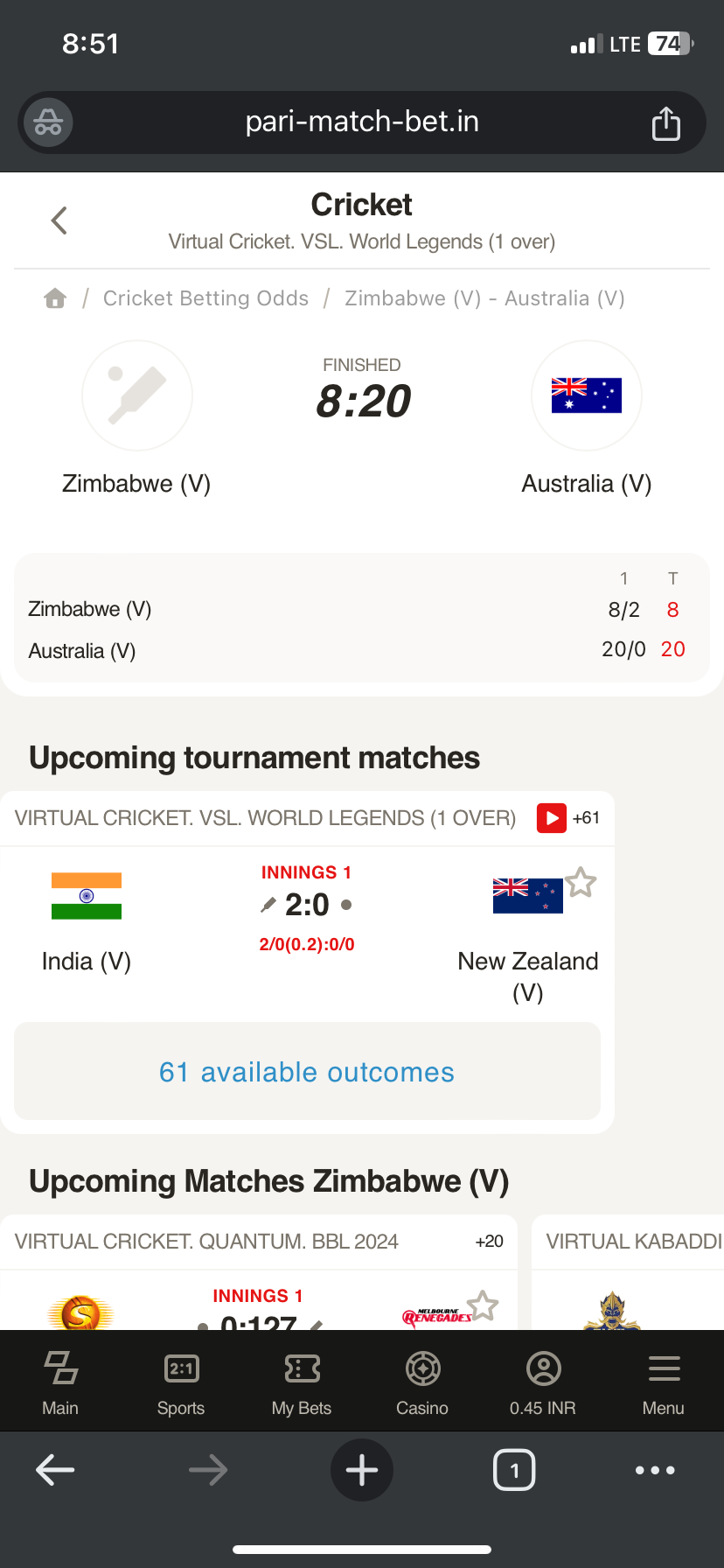Image resolution: width=724 pixels, height=1568 pixels.
Task: Switch to the Sports tab
Action: [x=181, y=1382]
